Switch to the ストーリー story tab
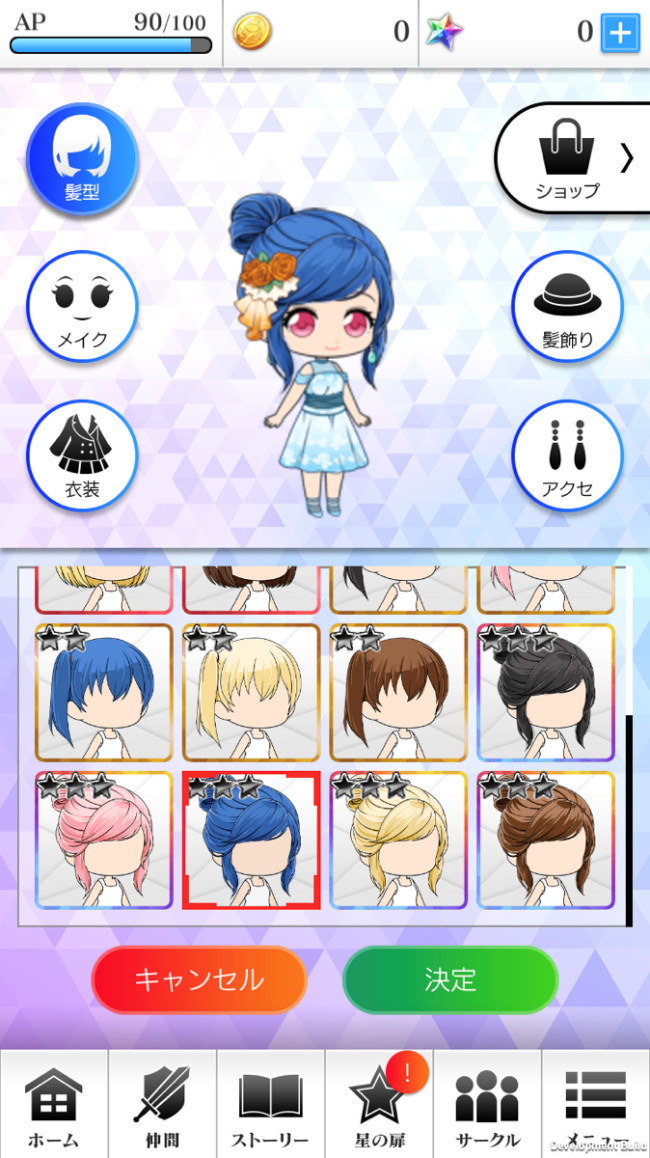Screen dimensions: 650x1158 pyautogui.click(x=270, y=1104)
